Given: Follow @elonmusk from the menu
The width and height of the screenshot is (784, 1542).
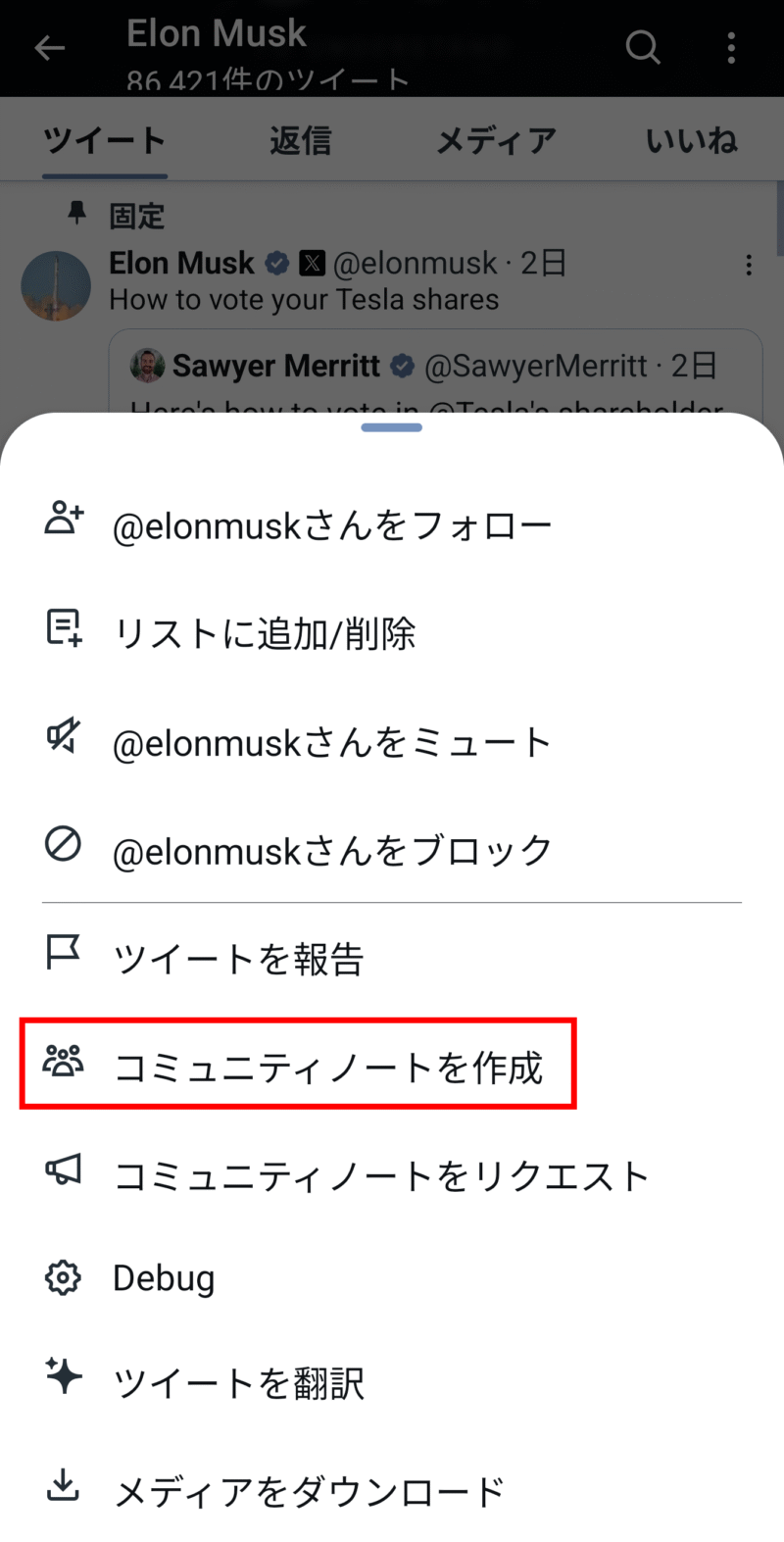Looking at the screenshot, I should (331, 526).
